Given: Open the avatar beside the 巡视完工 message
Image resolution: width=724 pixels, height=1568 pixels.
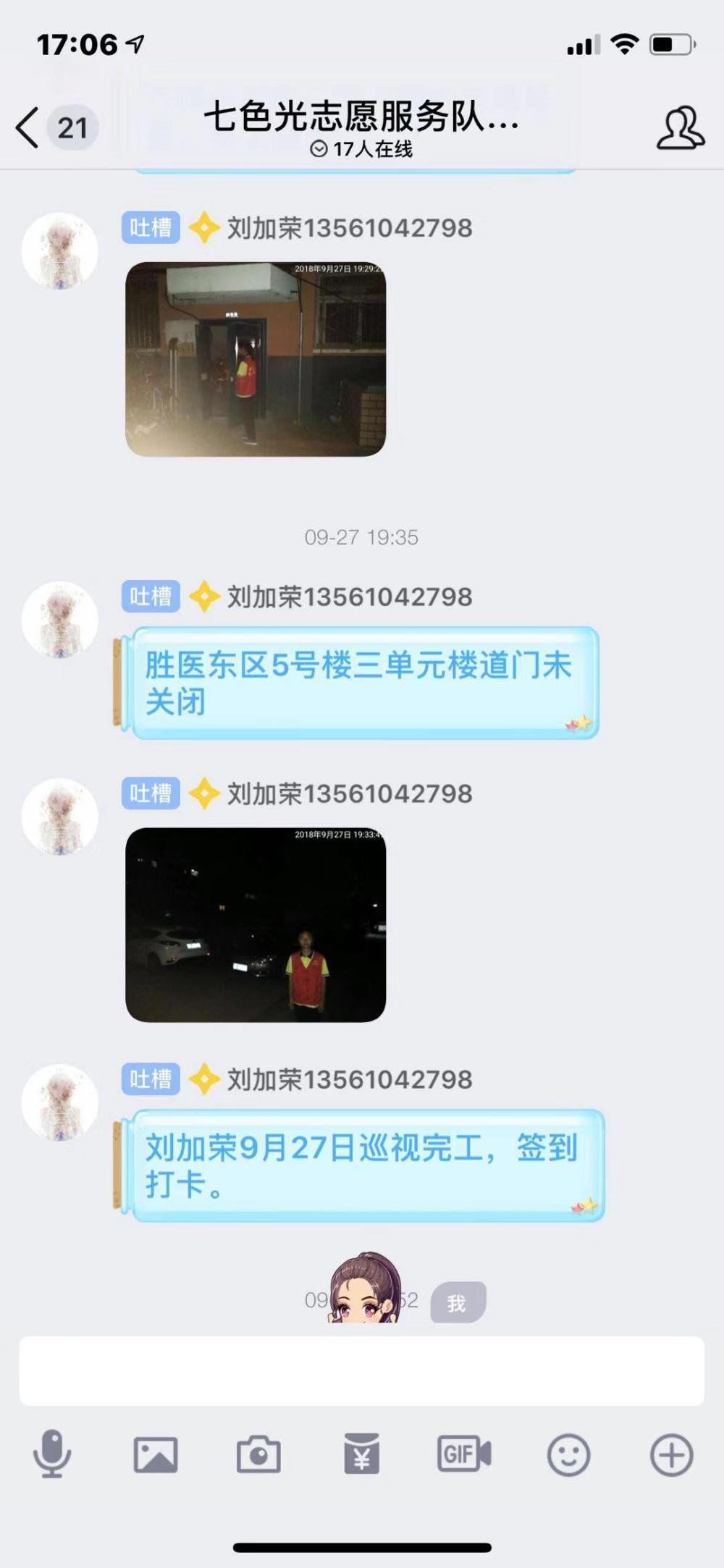Looking at the screenshot, I should tap(60, 1102).
